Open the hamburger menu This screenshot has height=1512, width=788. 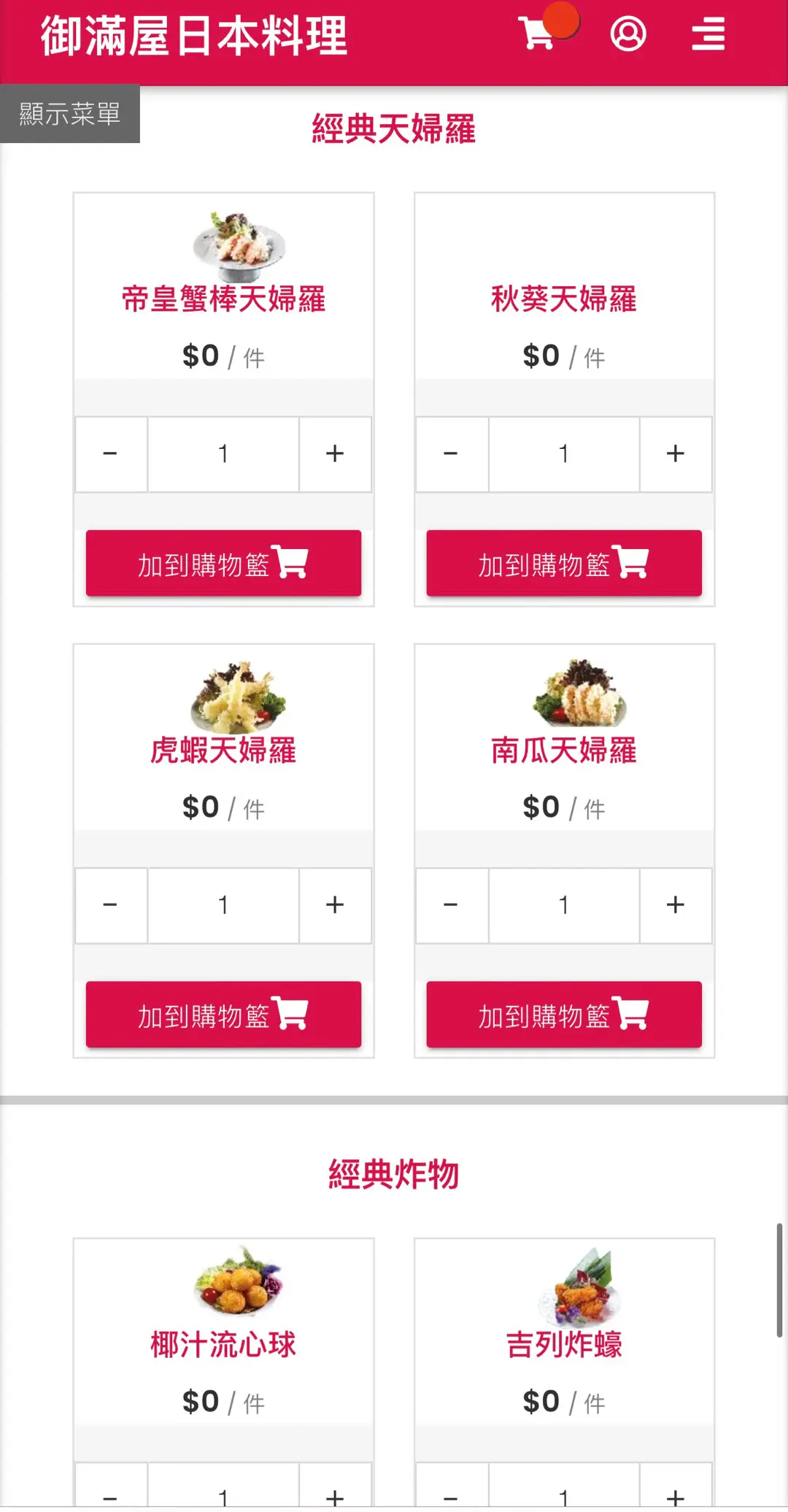[x=708, y=34]
